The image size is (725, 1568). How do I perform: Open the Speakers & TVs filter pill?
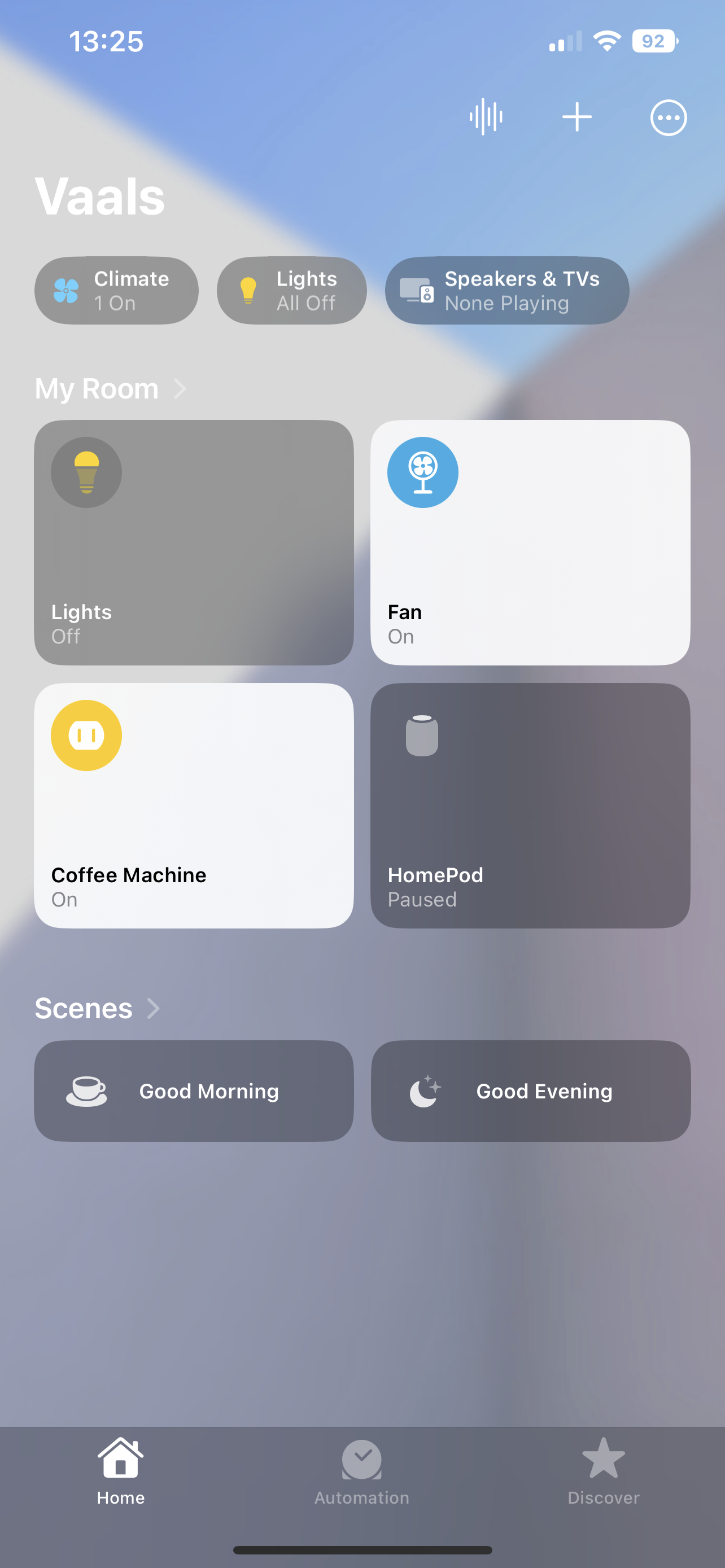click(506, 290)
